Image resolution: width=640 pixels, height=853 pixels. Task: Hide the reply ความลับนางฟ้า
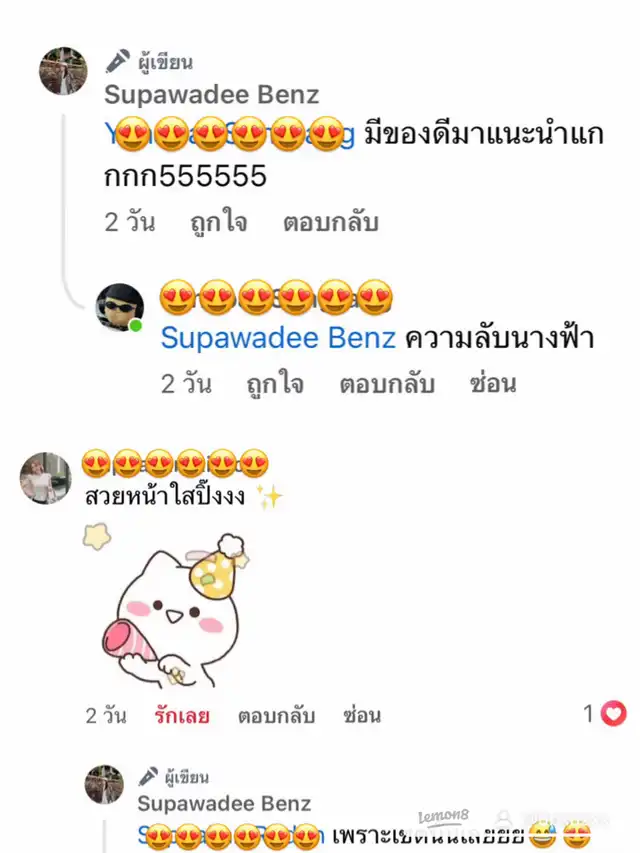(492, 384)
